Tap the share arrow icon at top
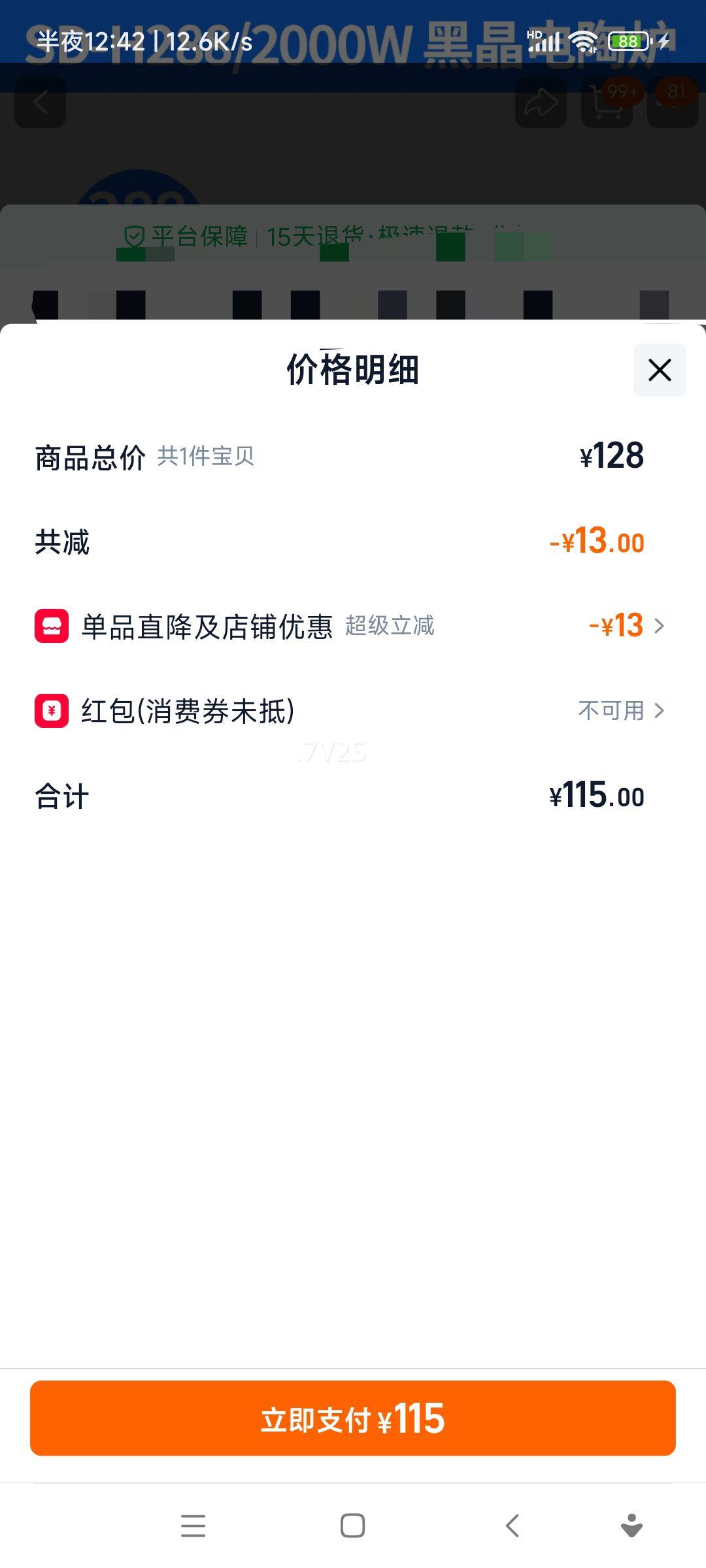The width and height of the screenshot is (706, 1568). click(540, 101)
